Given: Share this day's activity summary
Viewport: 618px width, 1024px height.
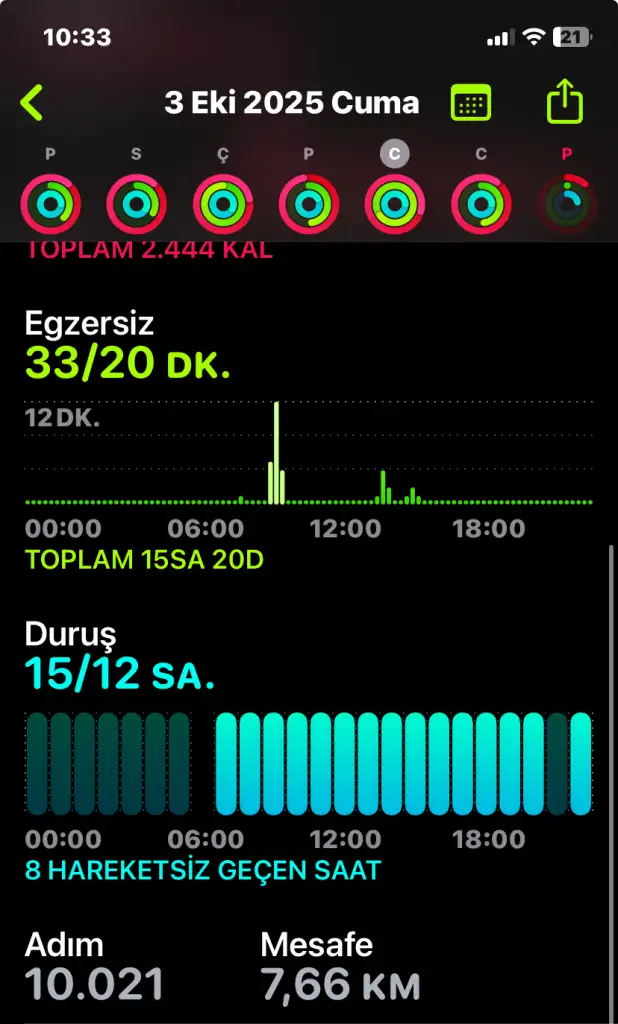Looking at the screenshot, I should 564,102.
